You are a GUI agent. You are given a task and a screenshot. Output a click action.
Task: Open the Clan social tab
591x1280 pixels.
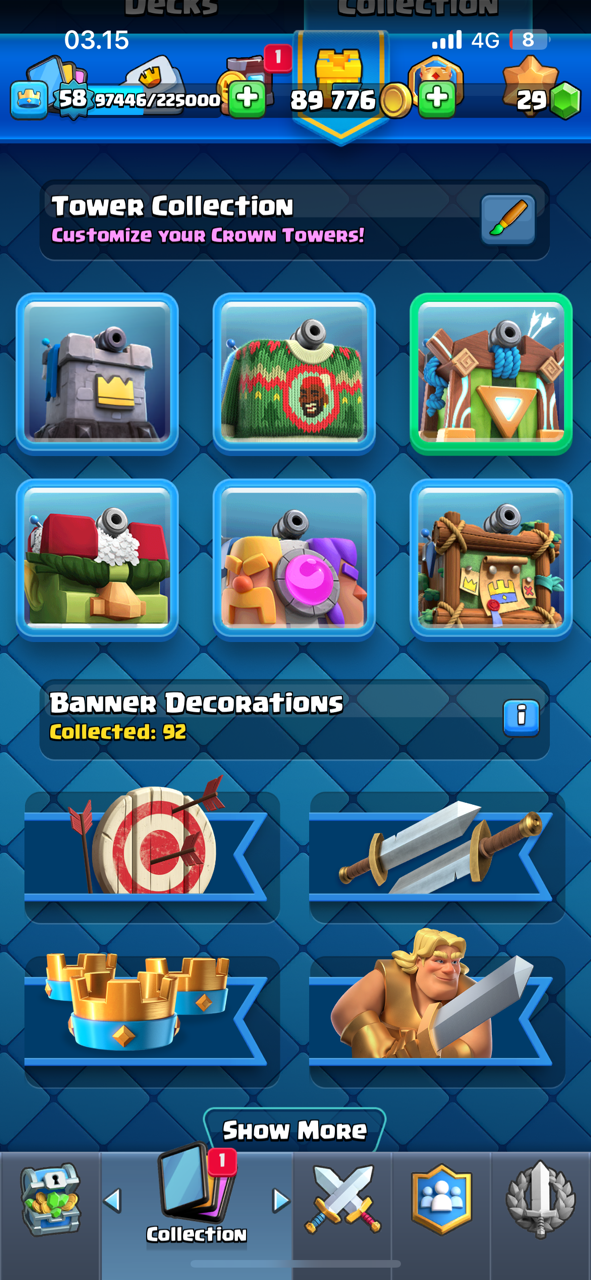tap(441, 1199)
